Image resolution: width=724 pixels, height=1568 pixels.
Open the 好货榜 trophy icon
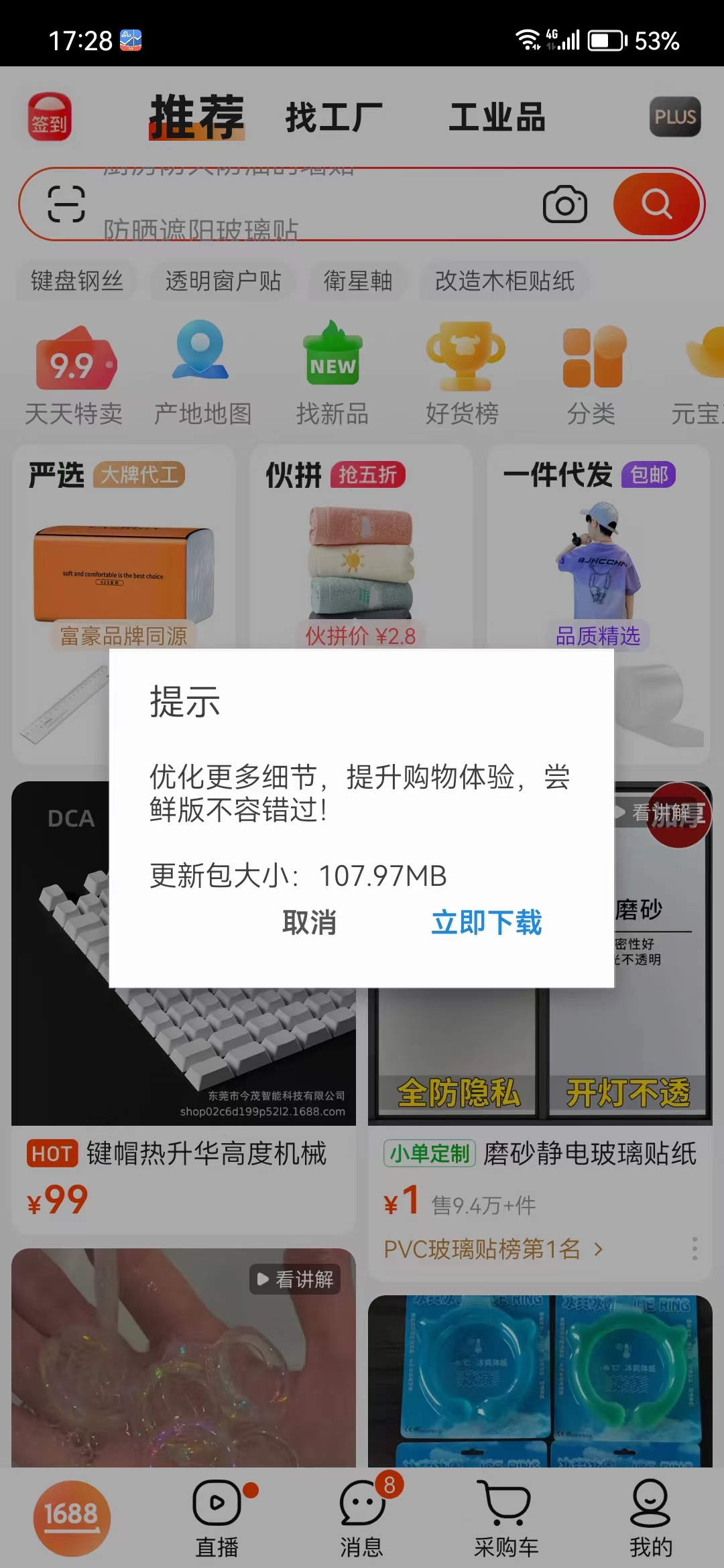coord(464,372)
